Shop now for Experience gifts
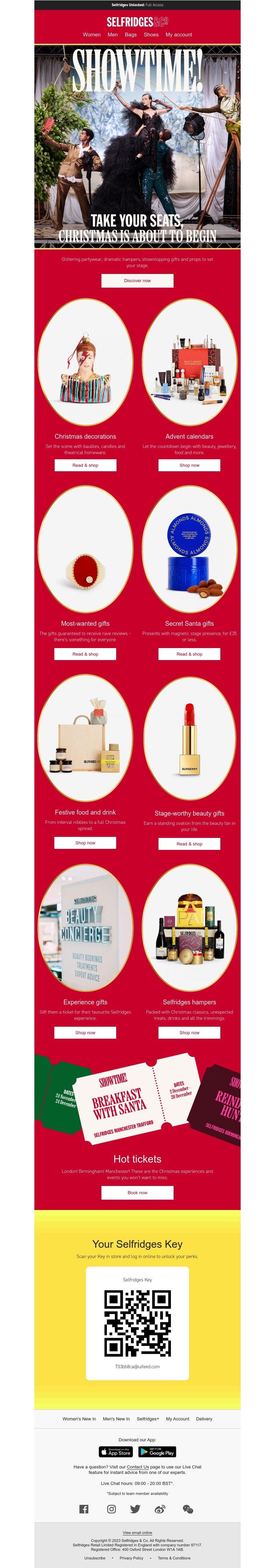This screenshot has width=275, height=1568. pyautogui.click(x=85, y=1033)
